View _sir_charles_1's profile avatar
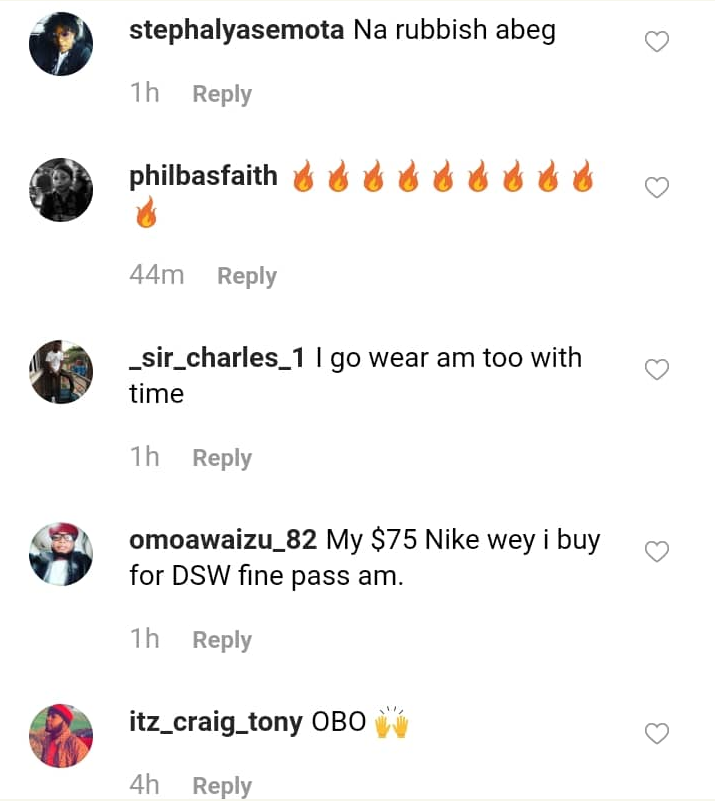The height and width of the screenshot is (801, 715). pos(61,372)
